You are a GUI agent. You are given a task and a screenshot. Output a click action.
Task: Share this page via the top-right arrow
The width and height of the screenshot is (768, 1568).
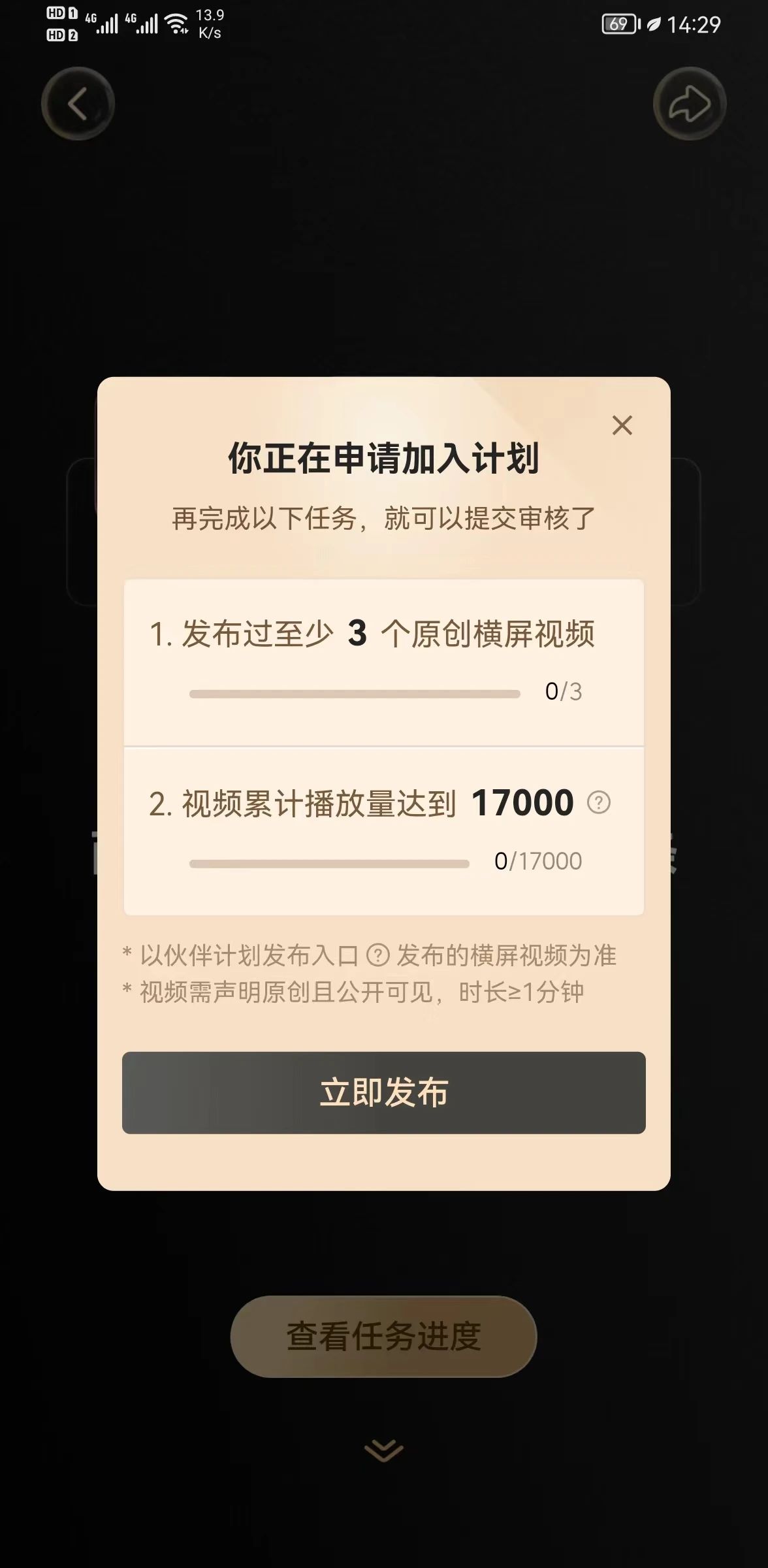click(689, 104)
